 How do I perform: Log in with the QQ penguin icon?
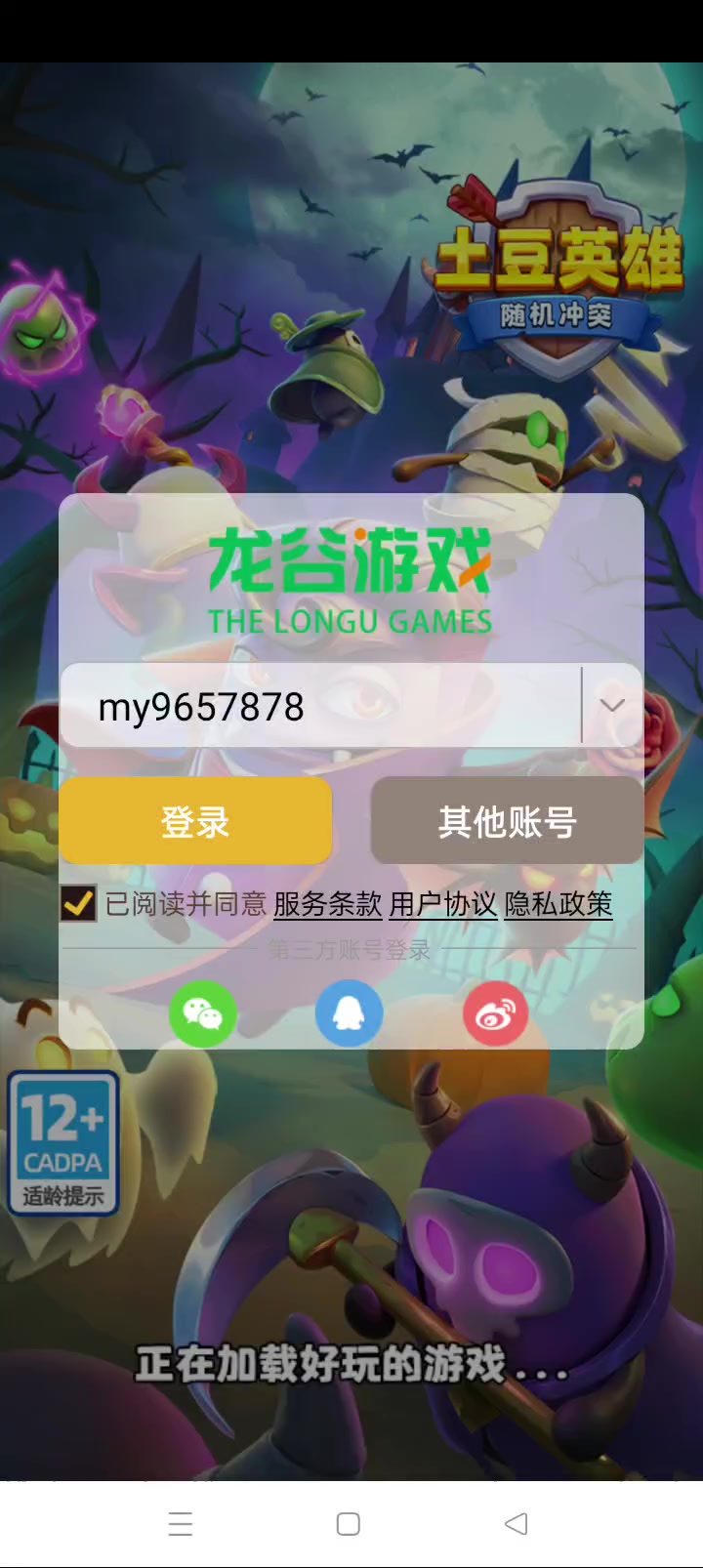pos(349,1013)
